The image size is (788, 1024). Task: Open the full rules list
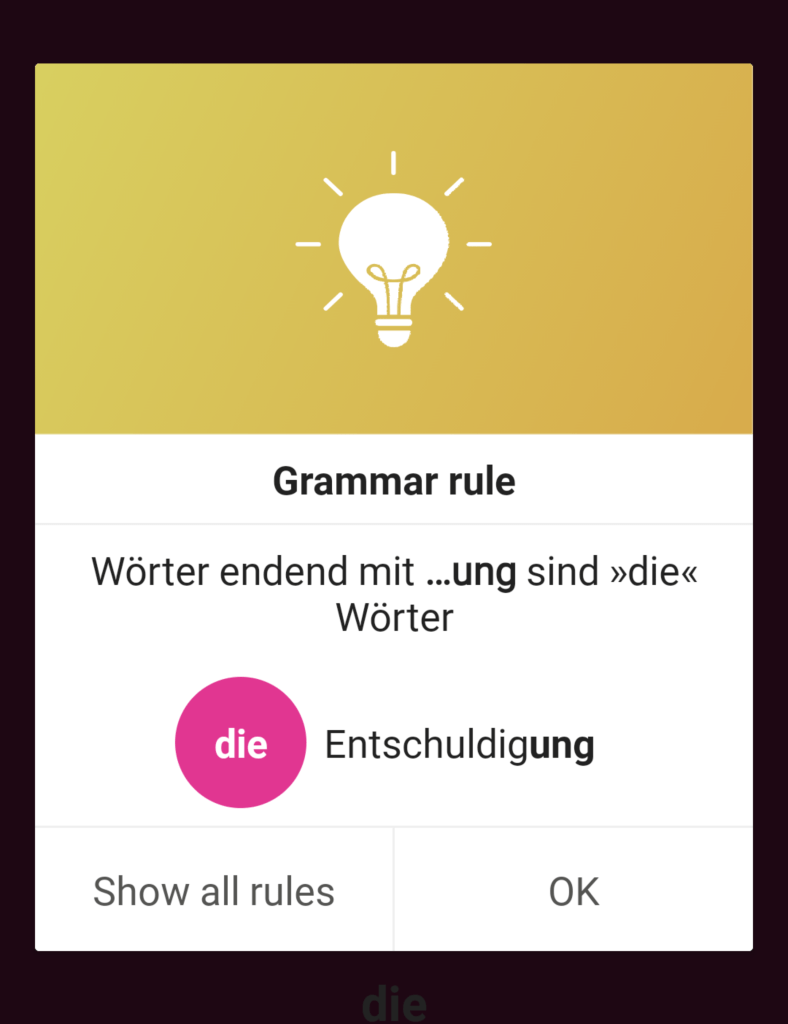[x=213, y=890]
